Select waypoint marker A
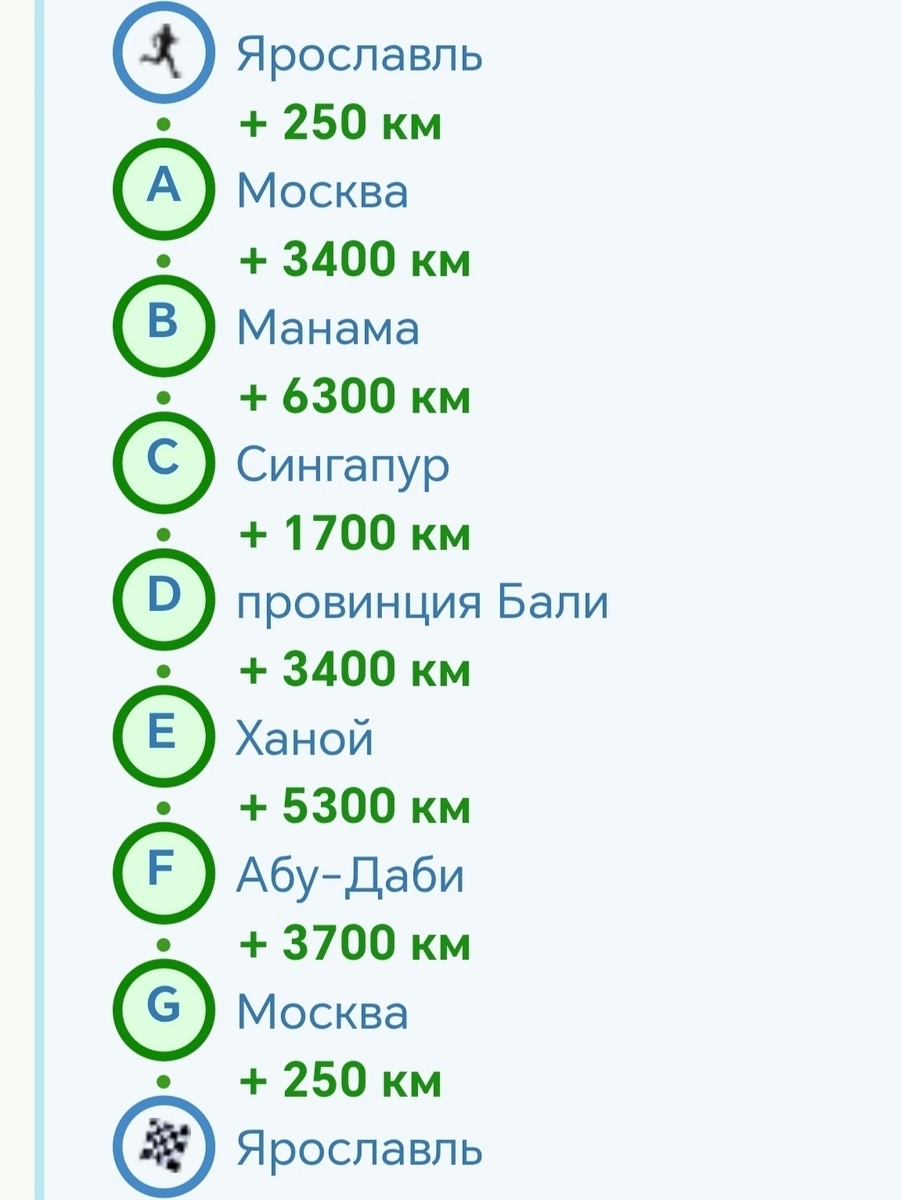Image resolution: width=901 pixels, height=1200 pixels. [163, 190]
